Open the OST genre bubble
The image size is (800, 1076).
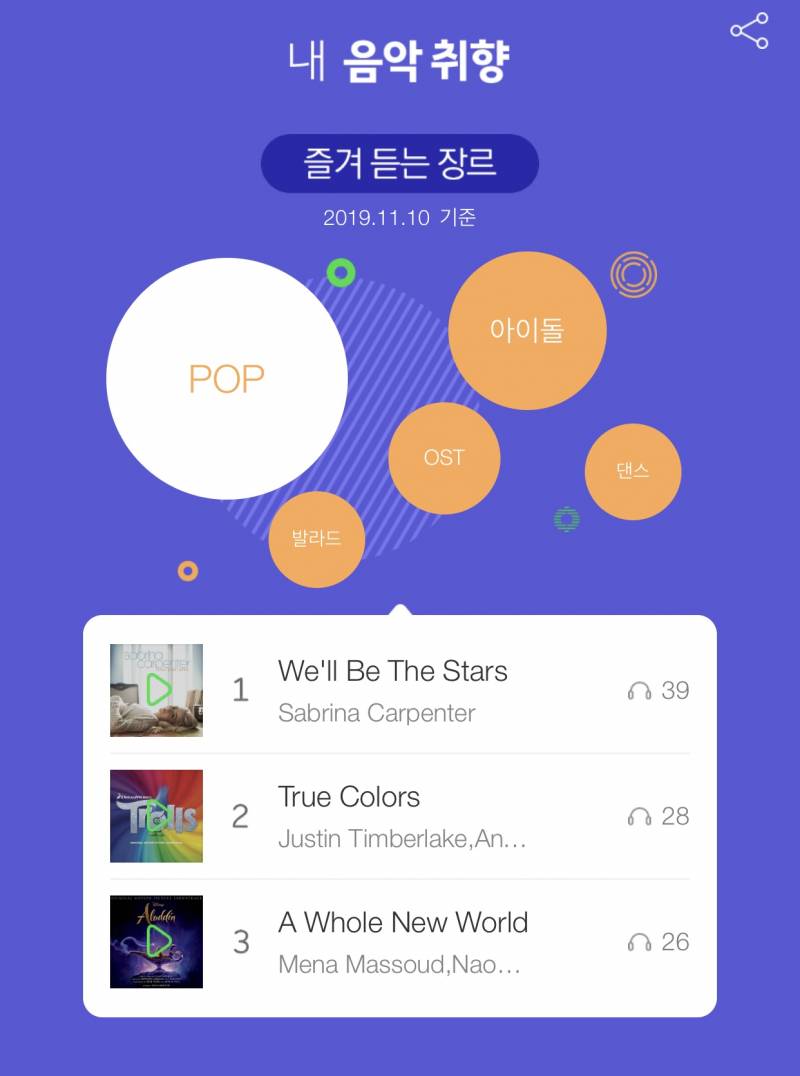(x=443, y=456)
